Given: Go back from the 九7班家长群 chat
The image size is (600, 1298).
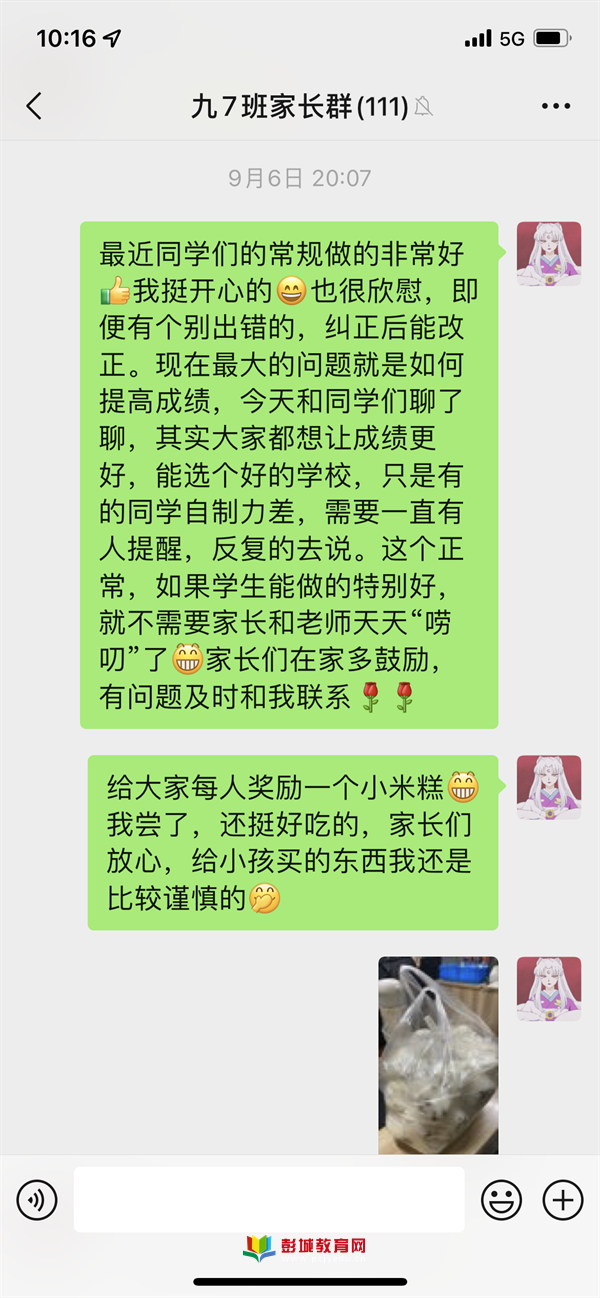Looking at the screenshot, I should coord(35,107).
